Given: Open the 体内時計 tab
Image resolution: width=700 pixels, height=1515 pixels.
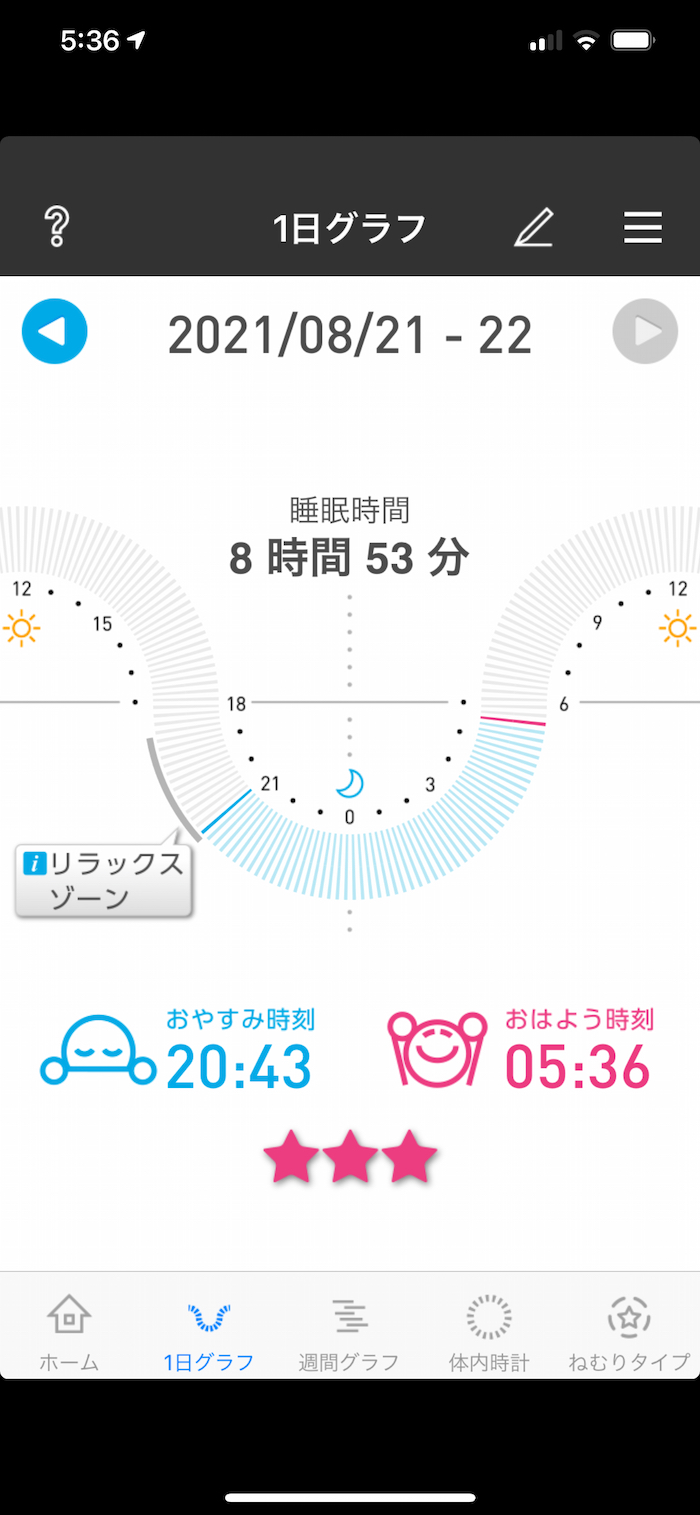Looking at the screenshot, I should click(489, 1331).
